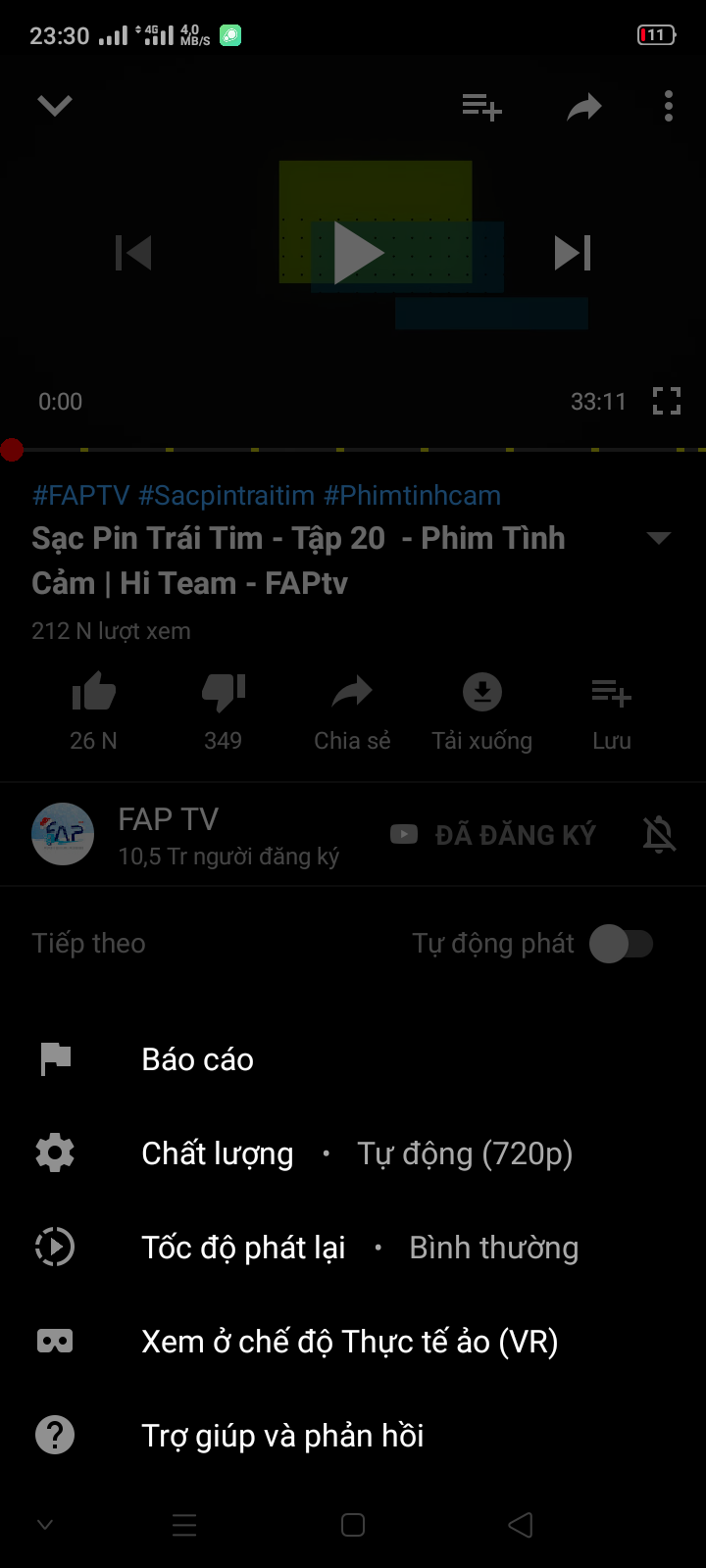Open the FAP TV channel notification bell
706x1568 pixels.
tap(659, 835)
